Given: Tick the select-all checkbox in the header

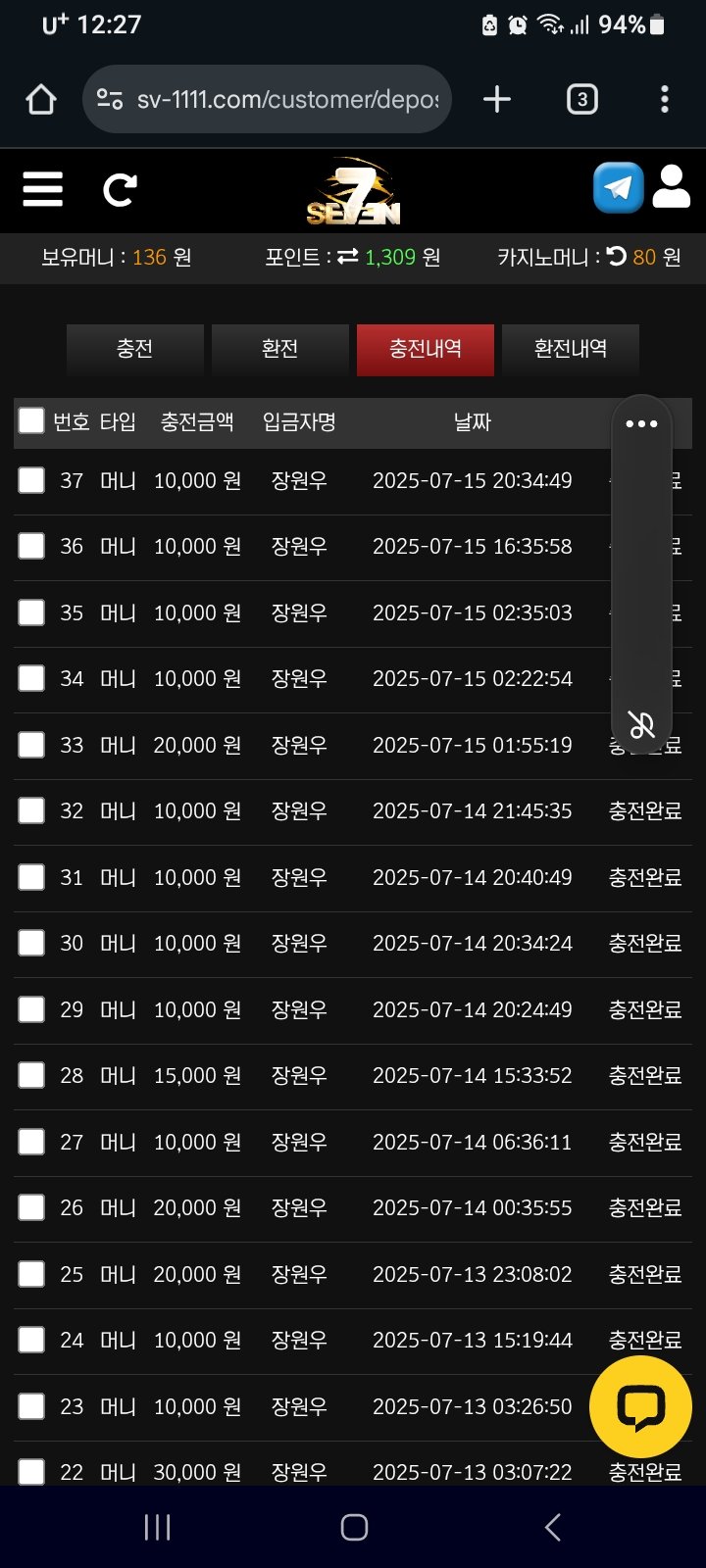Looking at the screenshot, I should 31,421.
